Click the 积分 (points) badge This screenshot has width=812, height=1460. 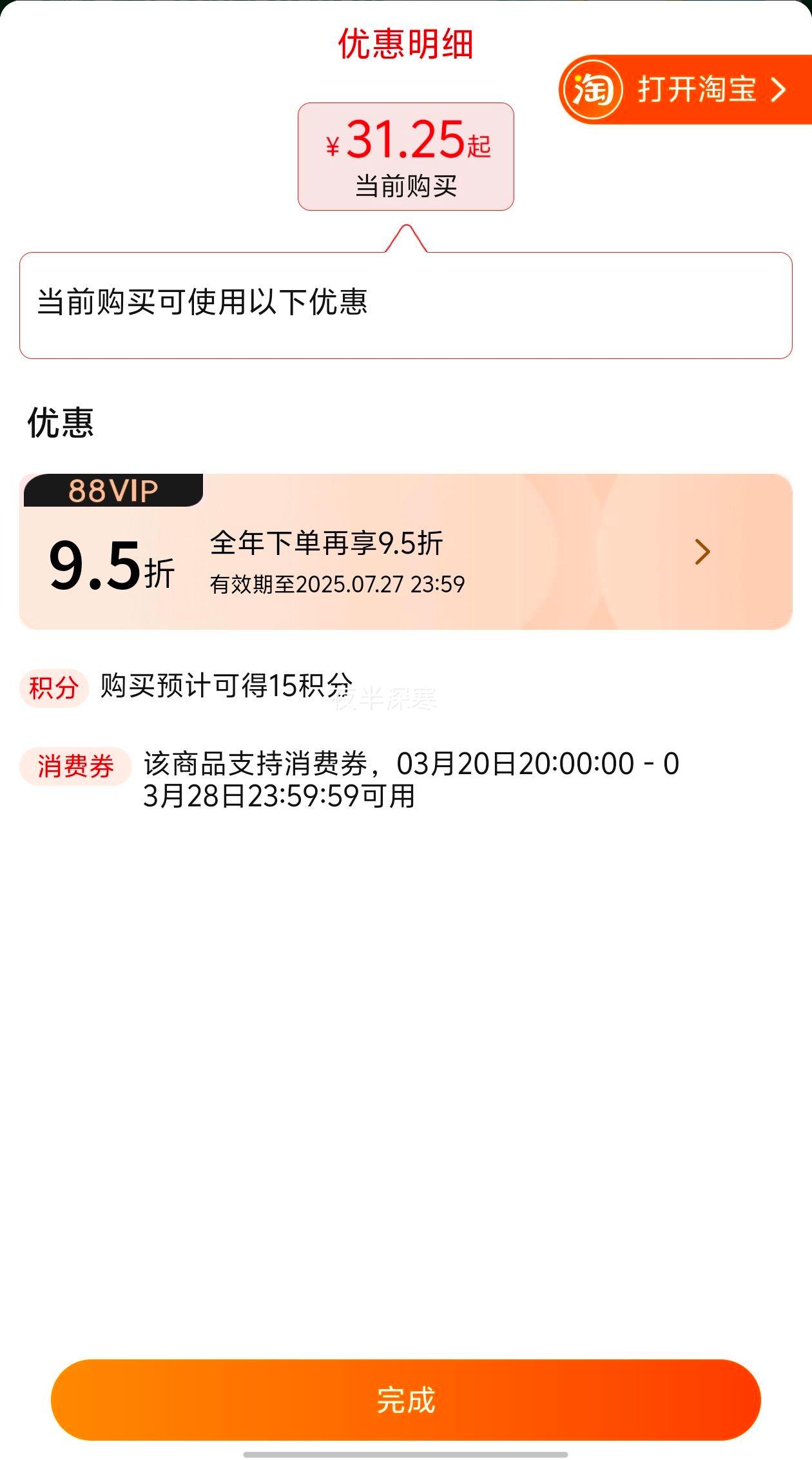55,688
